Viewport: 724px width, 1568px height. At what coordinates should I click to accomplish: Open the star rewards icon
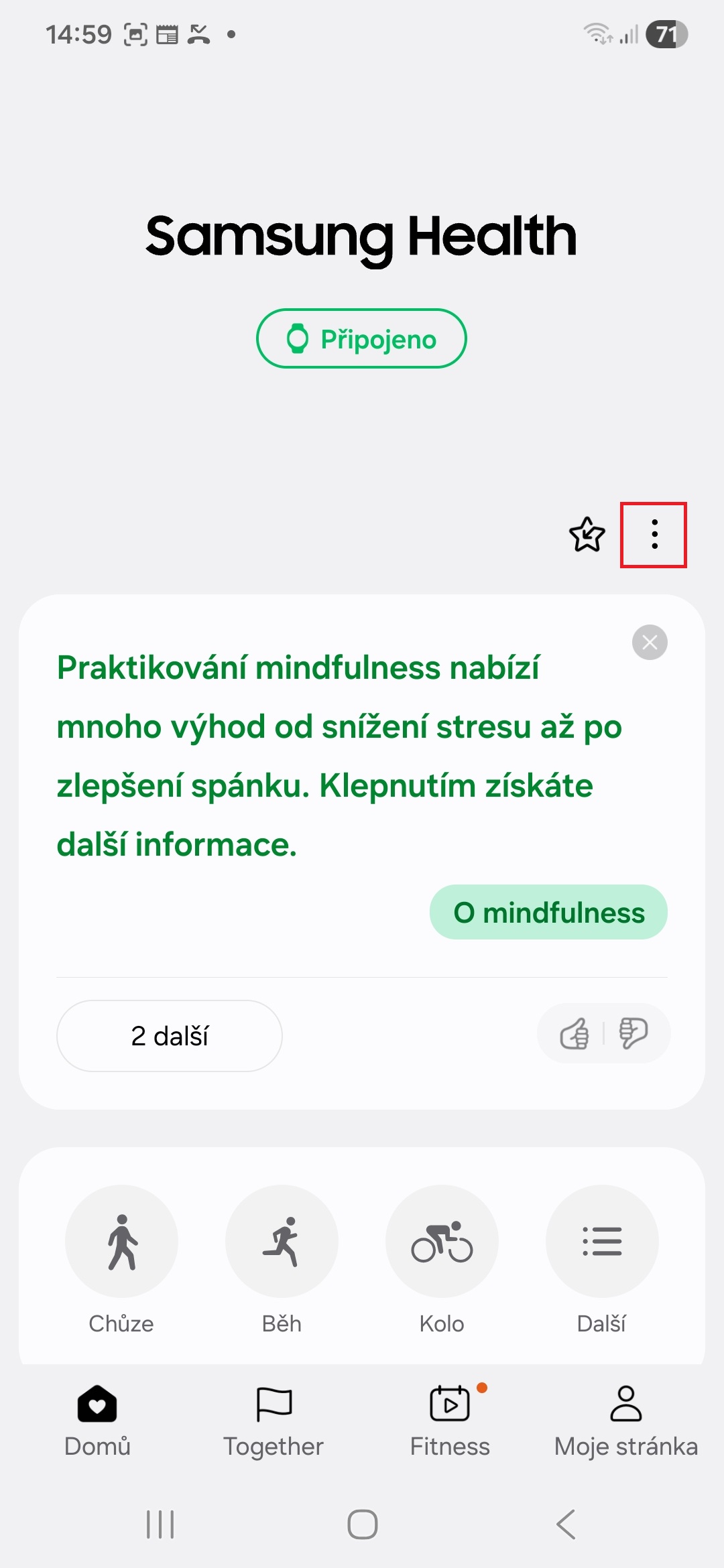587,535
